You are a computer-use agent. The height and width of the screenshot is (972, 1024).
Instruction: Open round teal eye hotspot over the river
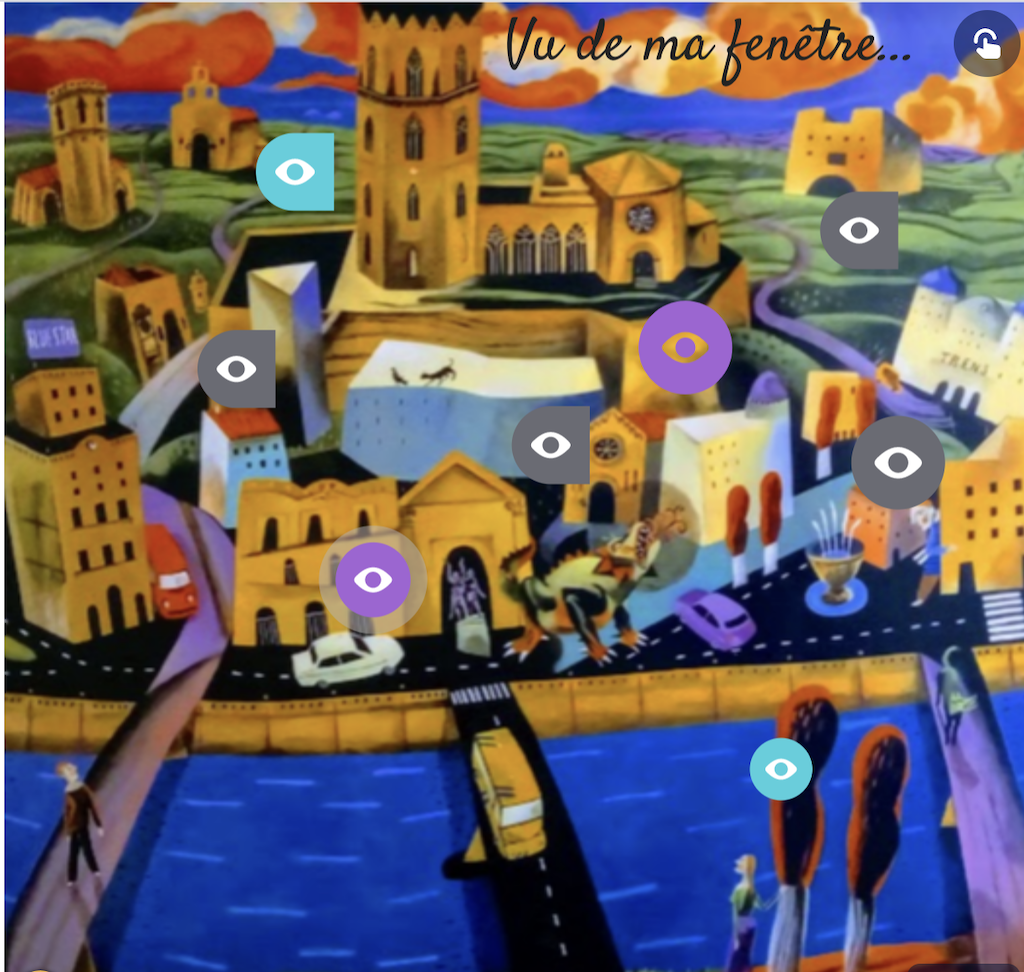point(780,768)
